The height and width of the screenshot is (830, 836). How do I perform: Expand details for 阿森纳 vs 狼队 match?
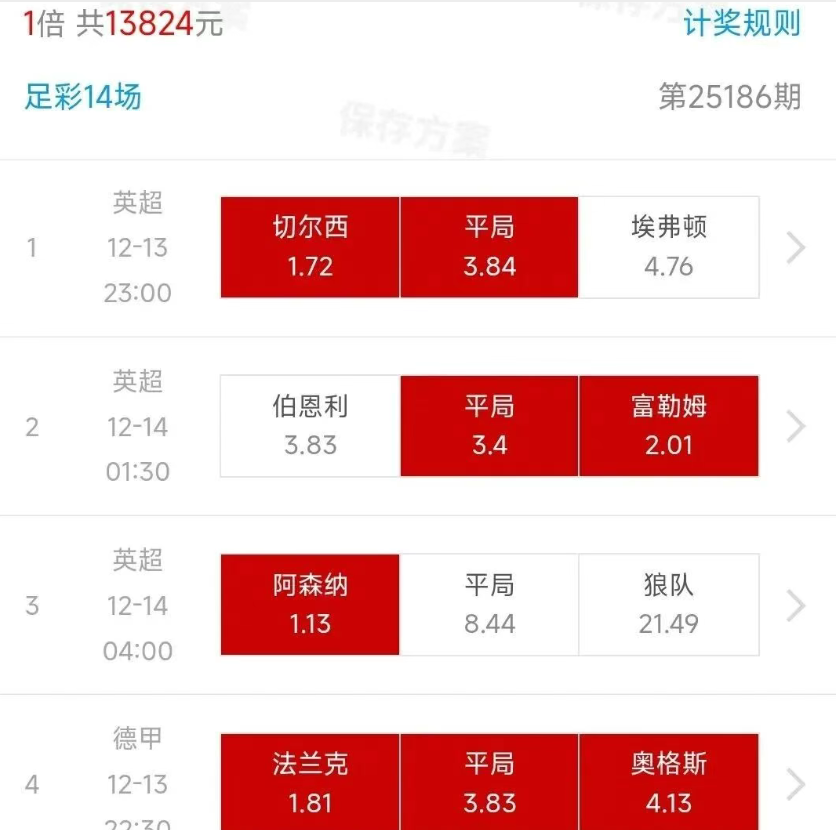(x=796, y=605)
